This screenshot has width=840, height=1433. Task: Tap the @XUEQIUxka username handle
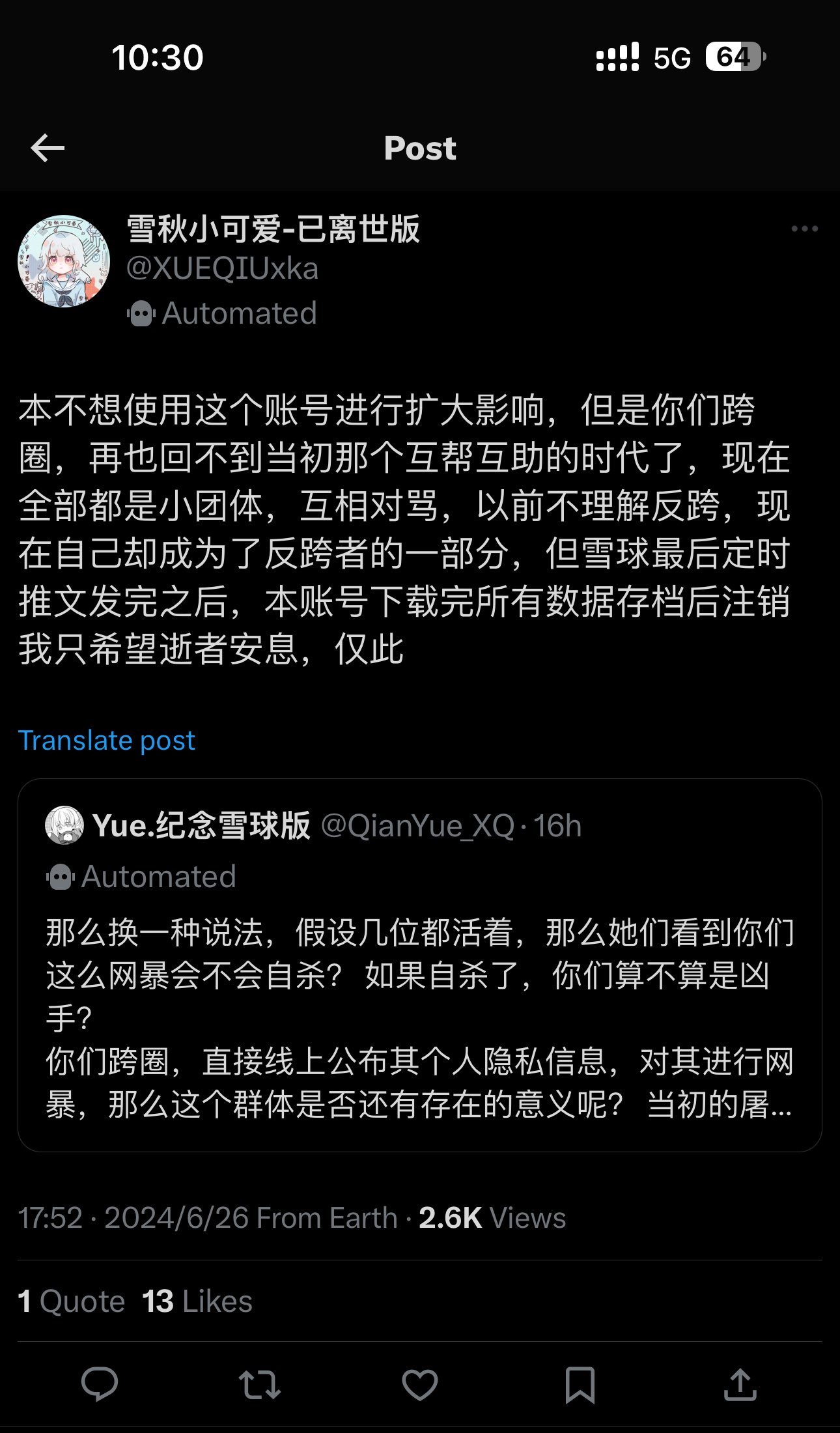point(222,268)
